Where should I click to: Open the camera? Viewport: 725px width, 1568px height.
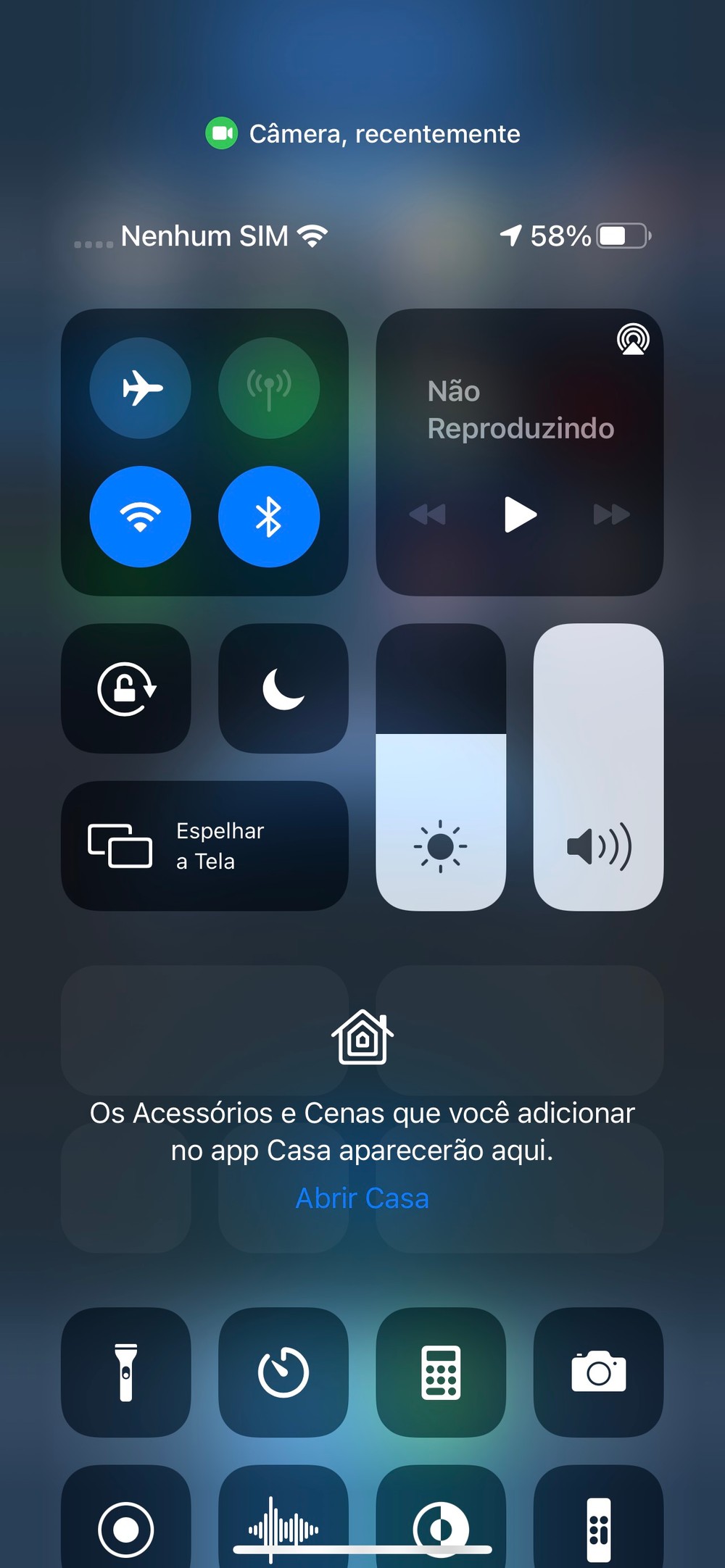tap(598, 1372)
